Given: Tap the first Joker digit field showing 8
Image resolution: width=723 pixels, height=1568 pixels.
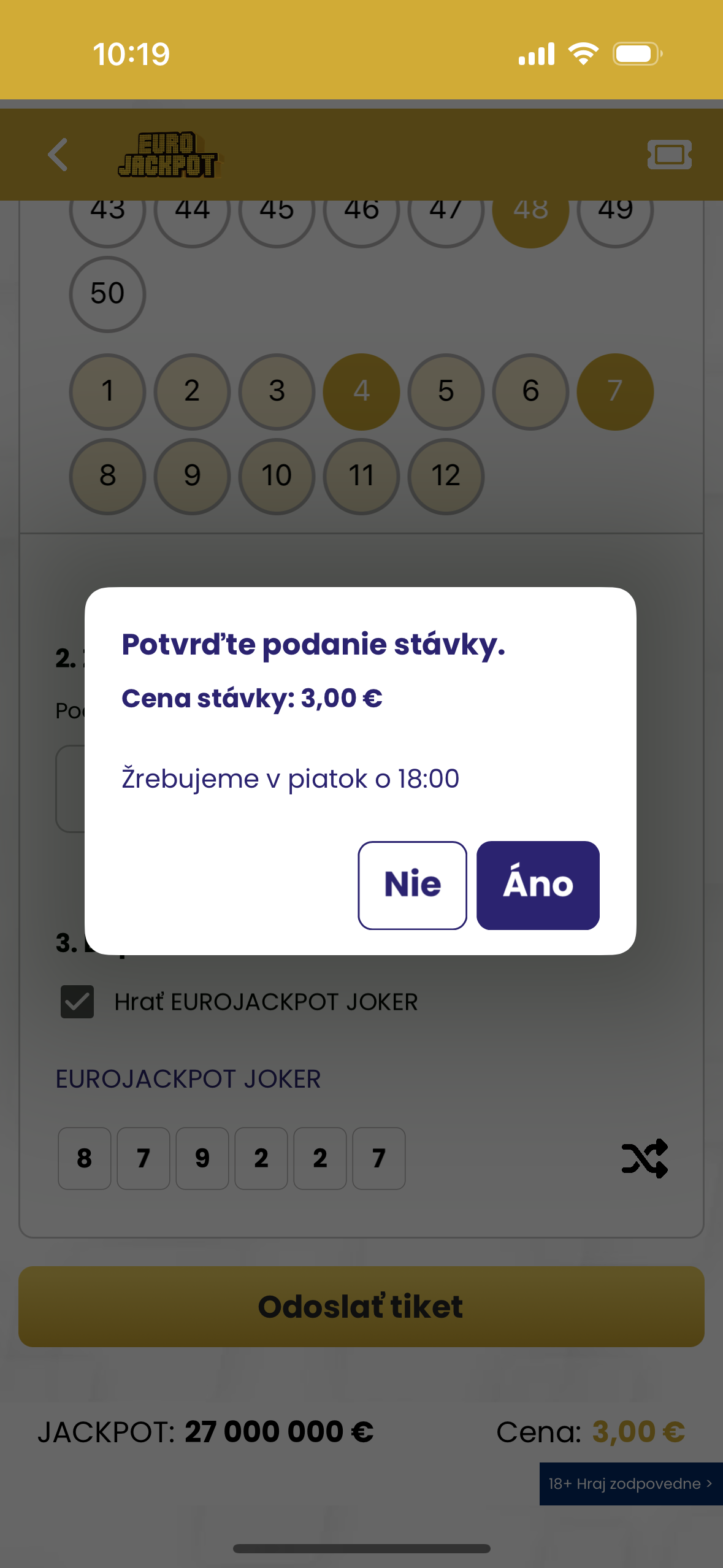Looking at the screenshot, I should click(84, 1158).
